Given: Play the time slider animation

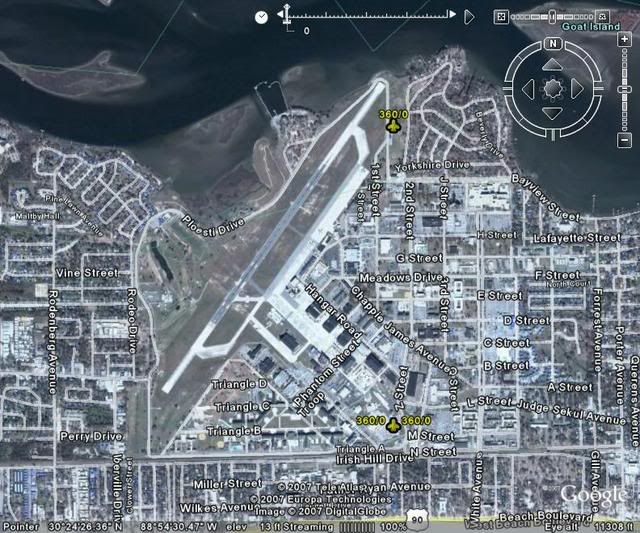Looking at the screenshot, I should (x=469, y=16).
